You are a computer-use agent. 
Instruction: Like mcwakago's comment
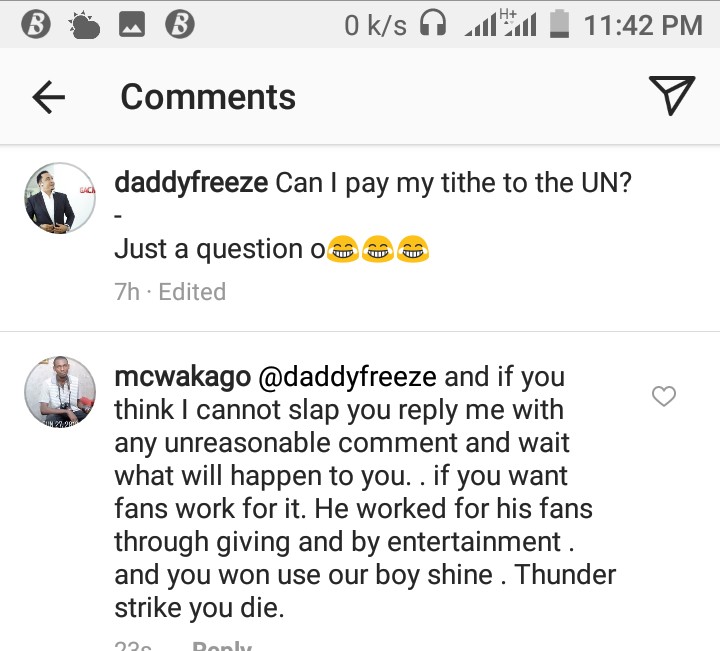point(663,397)
